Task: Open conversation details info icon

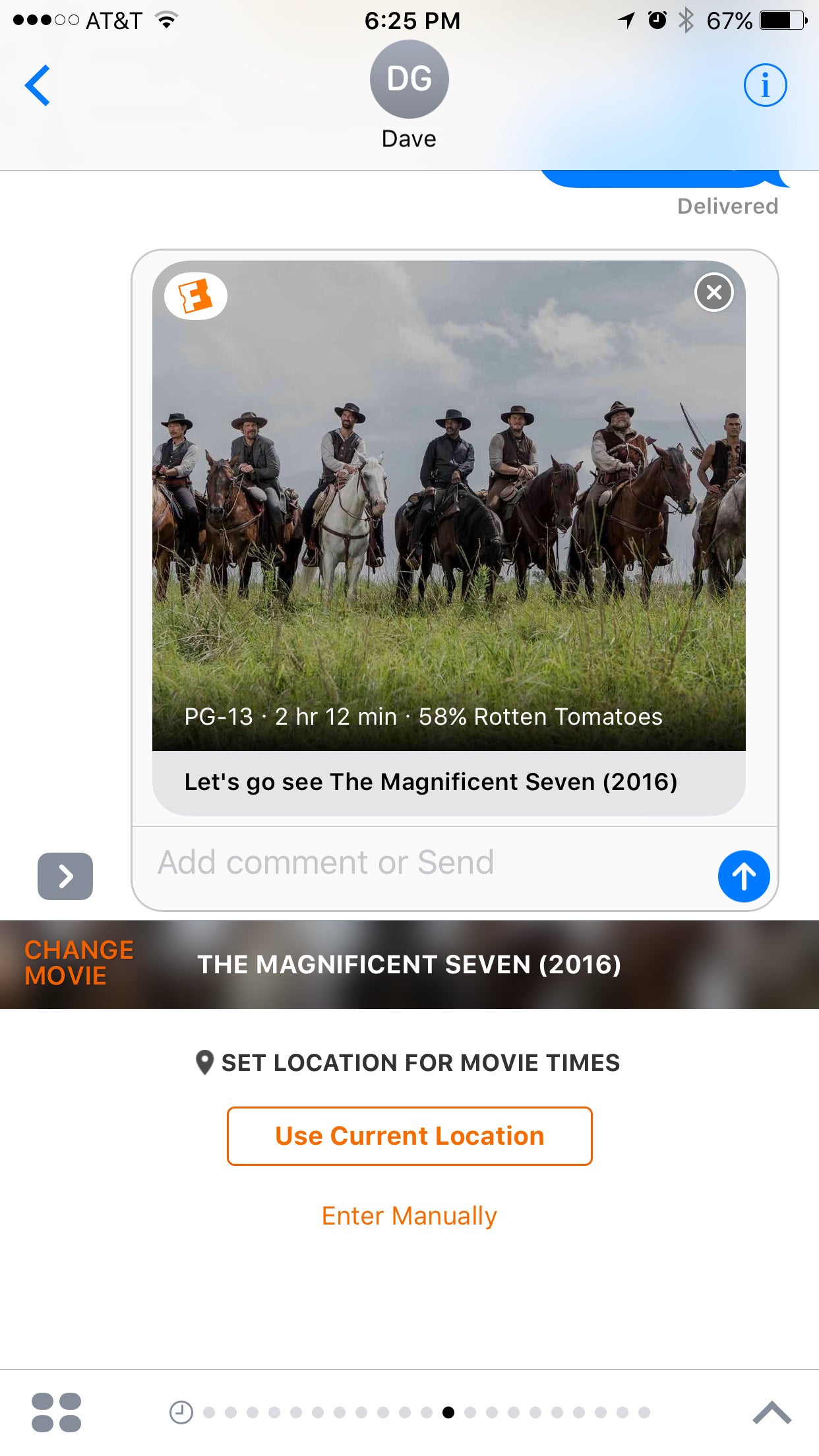Action: [765, 85]
